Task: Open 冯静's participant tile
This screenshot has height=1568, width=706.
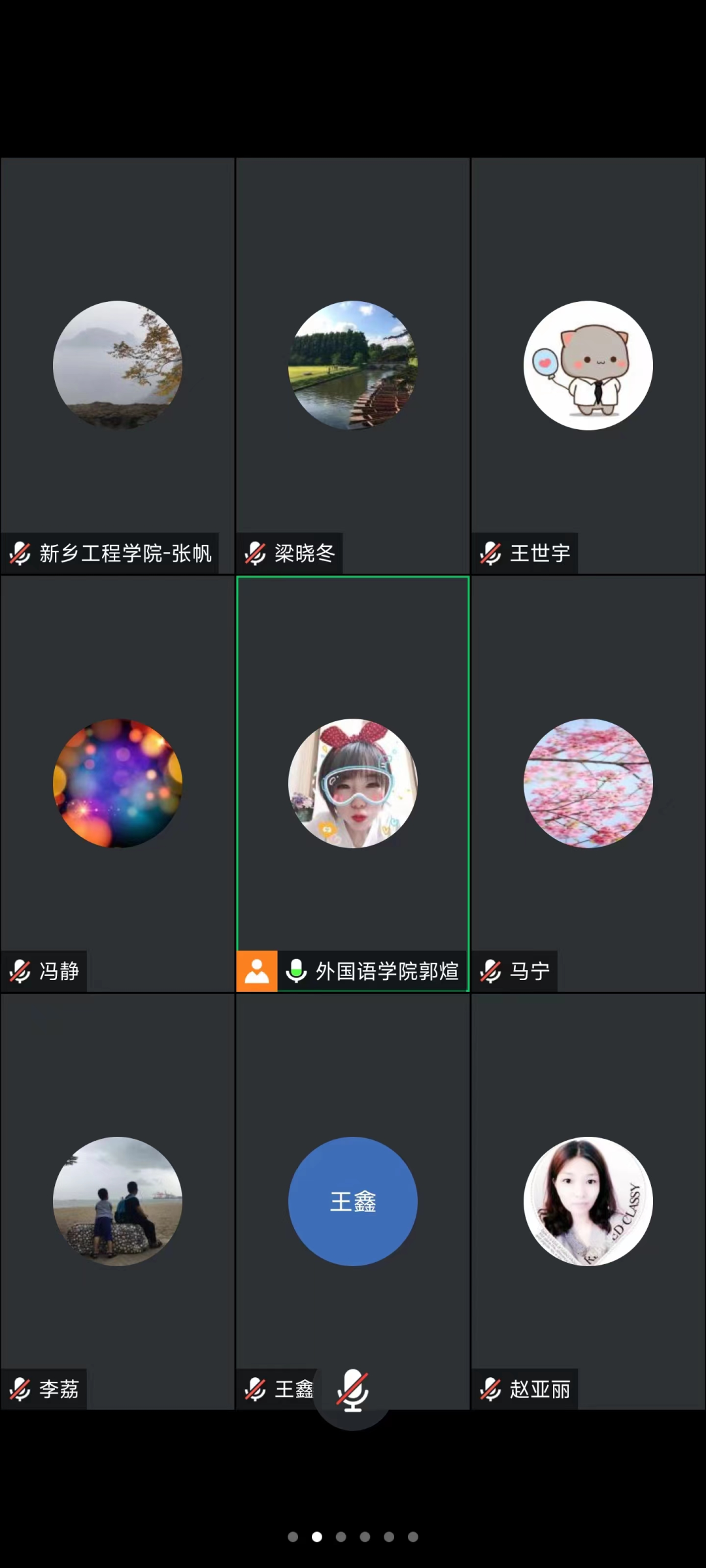Action: [x=118, y=784]
